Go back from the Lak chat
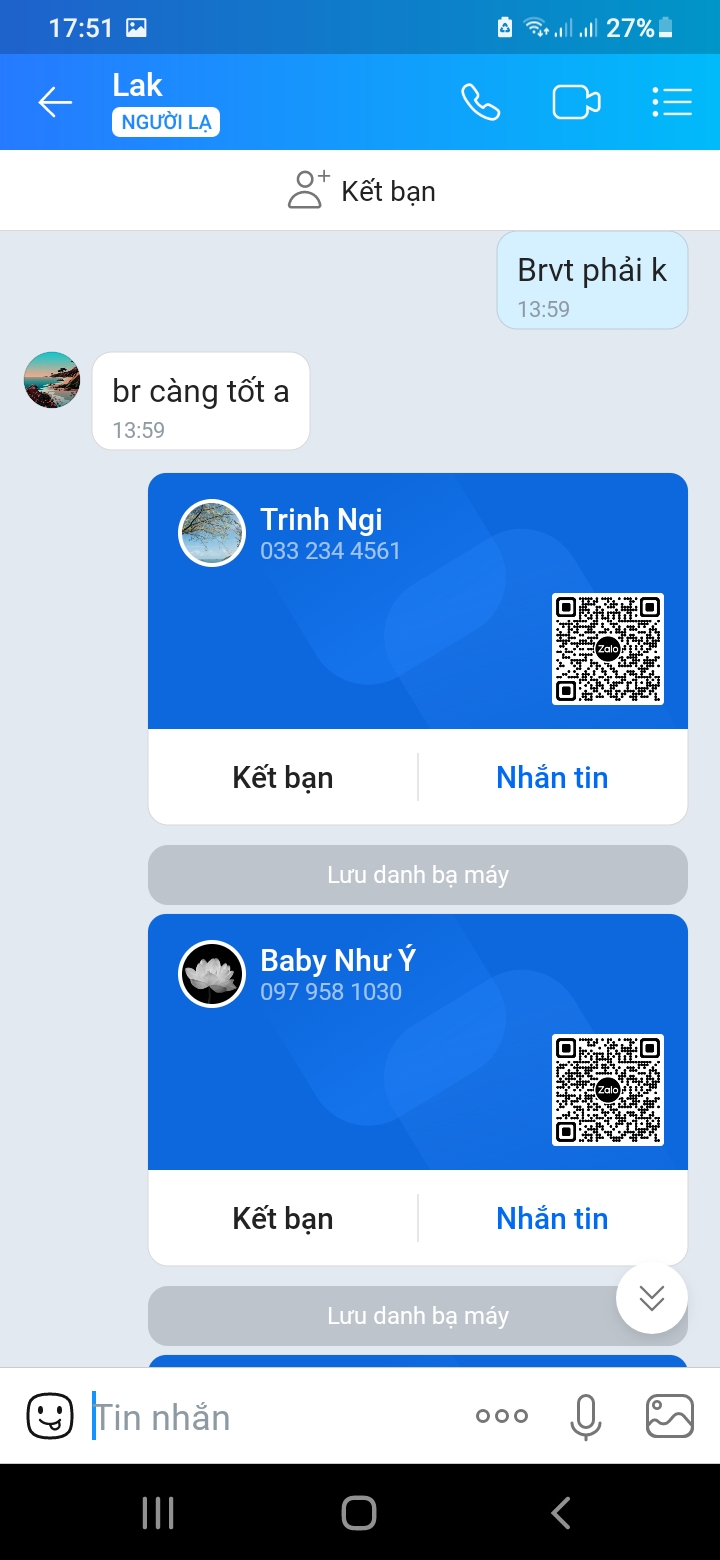Viewport: 720px width, 1560px height. click(x=55, y=102)
